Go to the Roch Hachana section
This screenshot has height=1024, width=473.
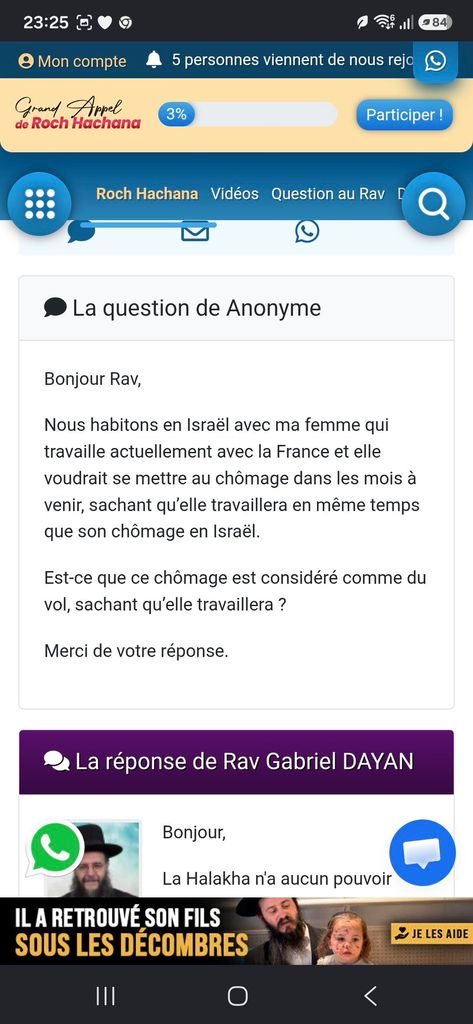pyautogui.click(x=147, y=194)
